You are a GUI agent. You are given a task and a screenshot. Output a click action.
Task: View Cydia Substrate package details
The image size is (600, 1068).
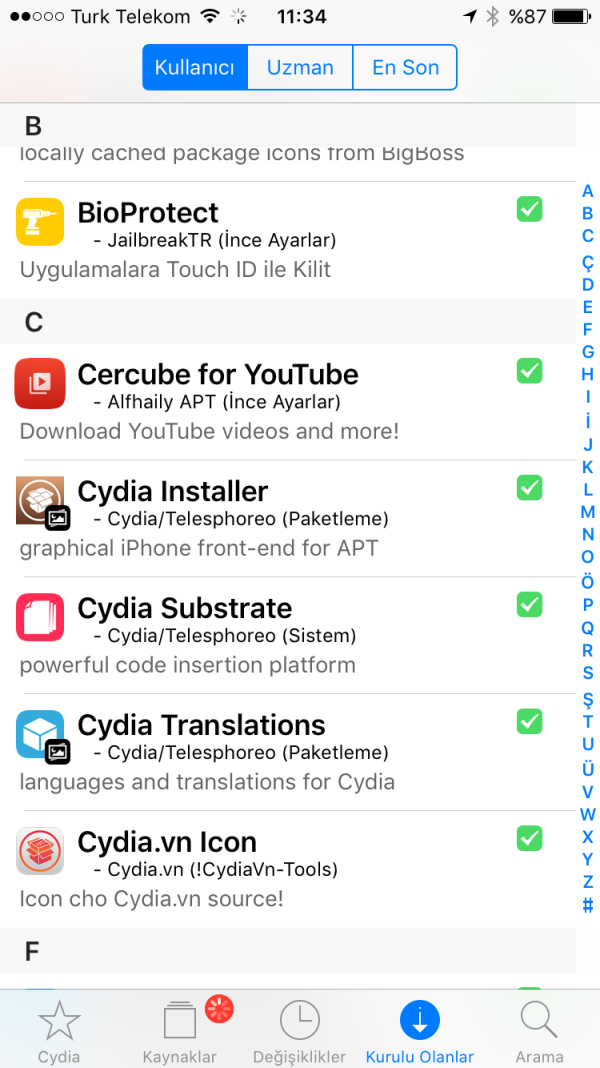(270, 636)
